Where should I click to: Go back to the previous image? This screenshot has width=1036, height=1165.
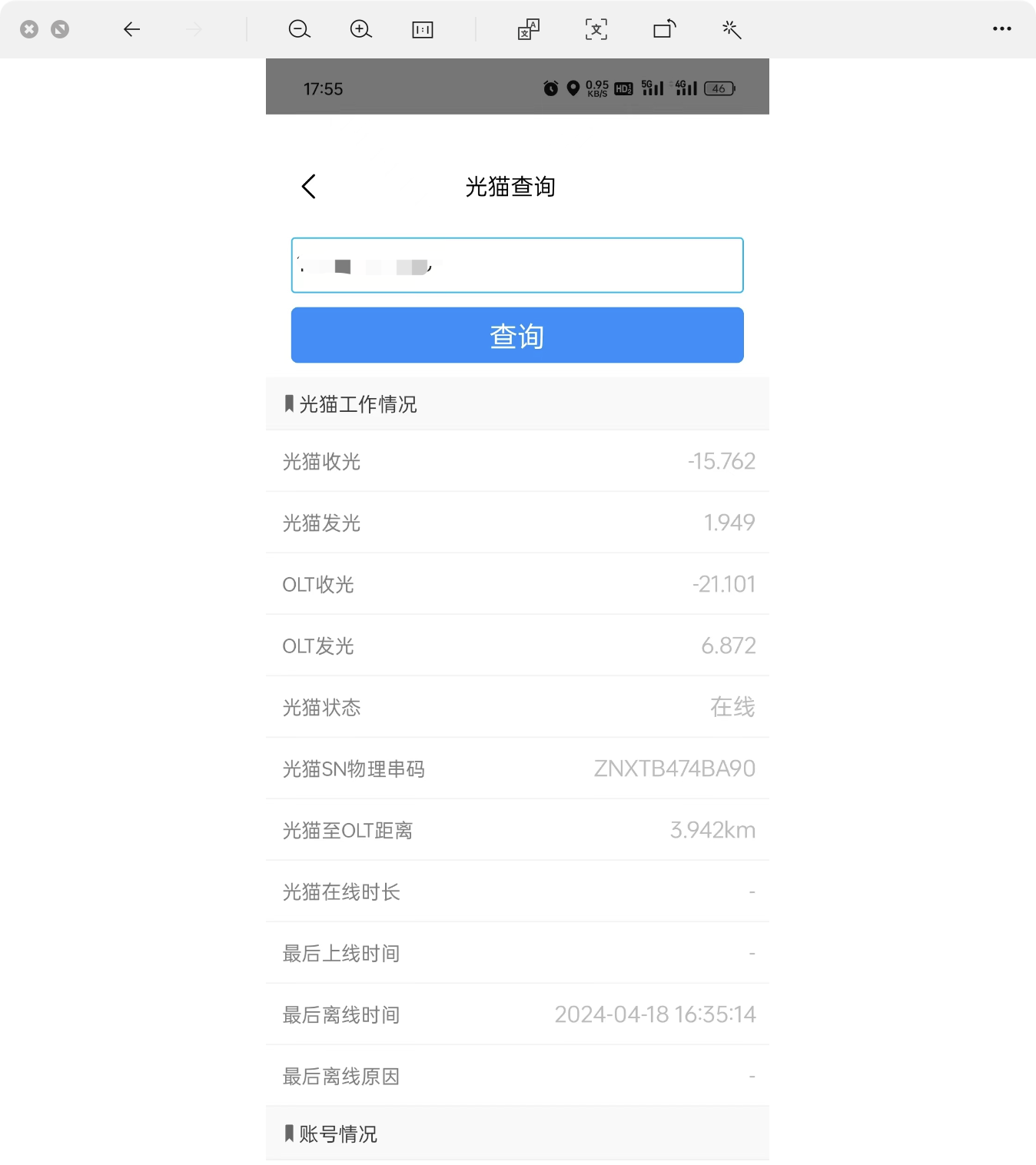(132, 29)
